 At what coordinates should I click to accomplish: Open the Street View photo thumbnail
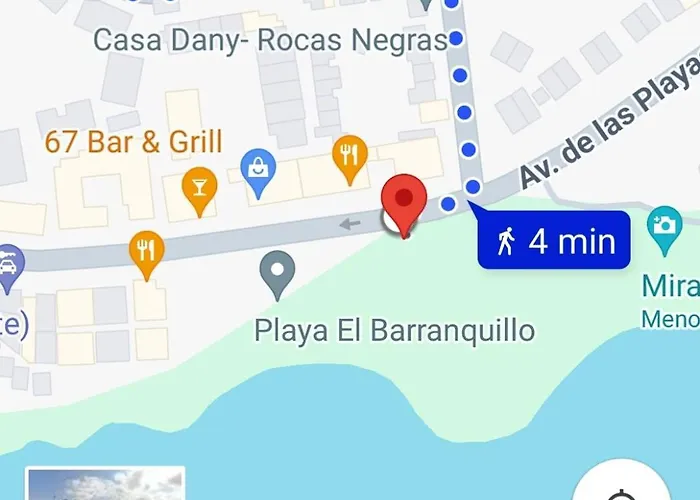tap(106, 484)
